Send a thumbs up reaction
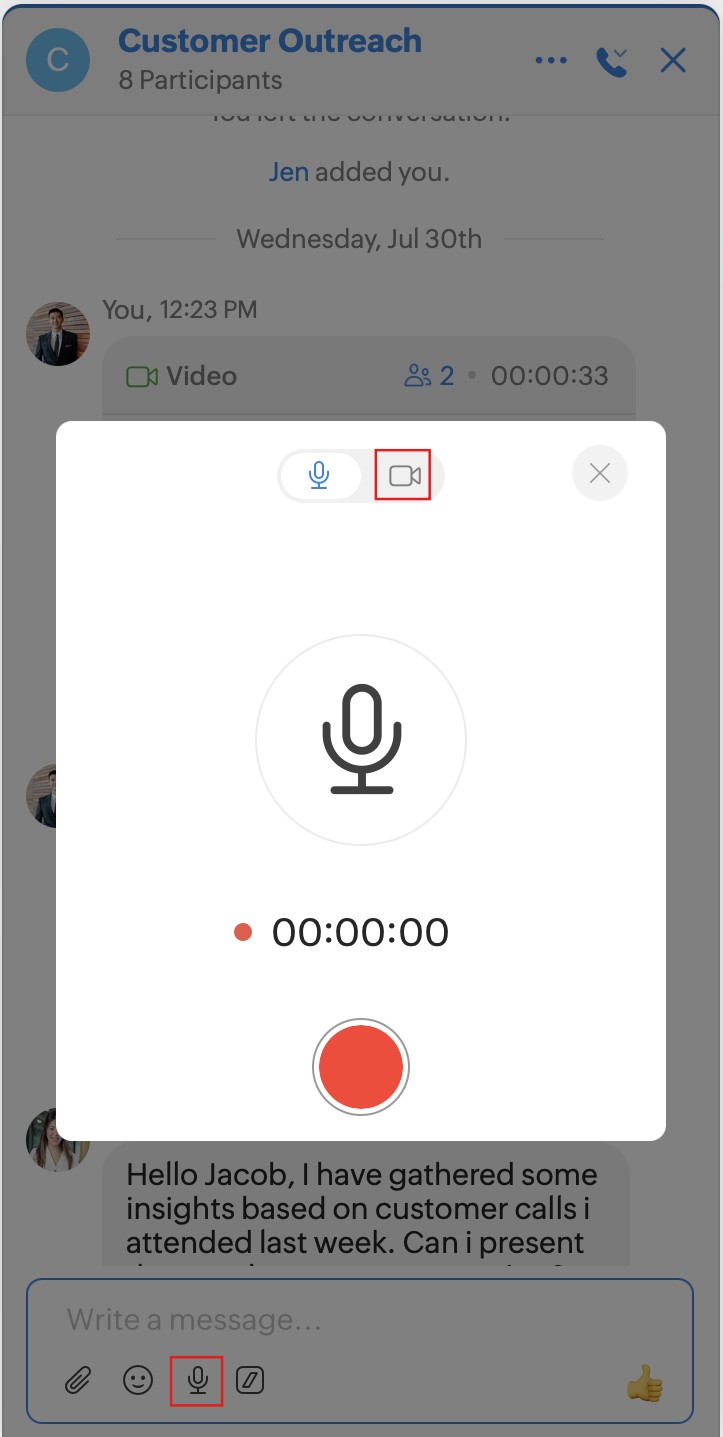723x1437 pixels. pyautogui.click(x=645, y=1384)
